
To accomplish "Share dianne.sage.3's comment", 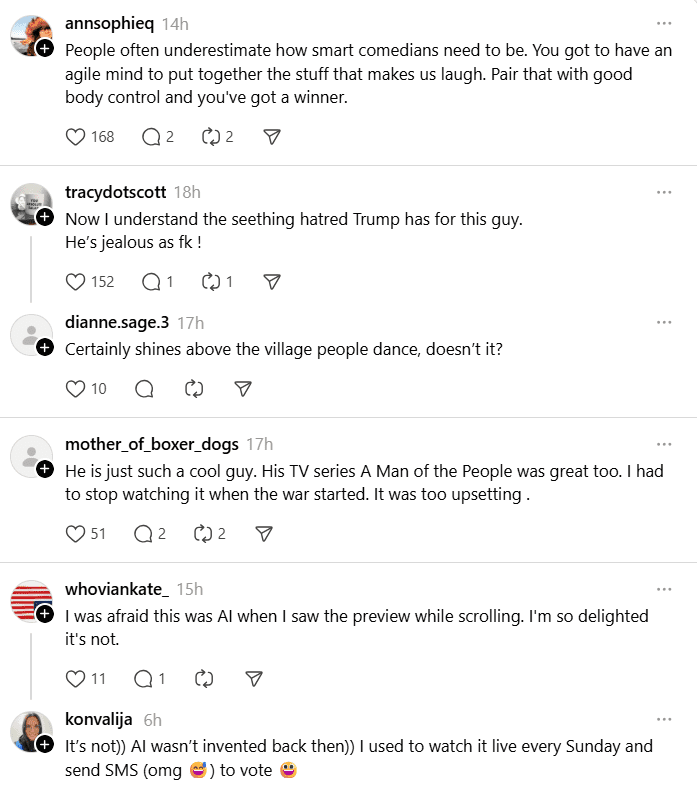I will 242,388.
